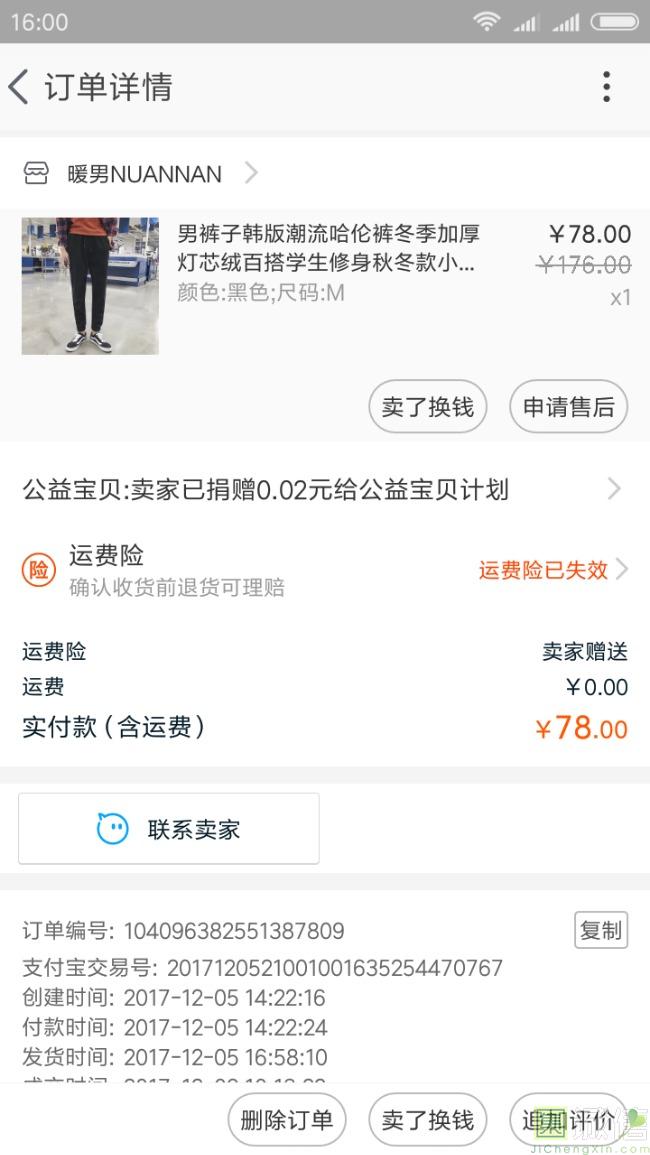Viewport: 650px width, 1155px height.
Task: Add a follow-up review via 追加评价
Action: [x=568, y=1120]
